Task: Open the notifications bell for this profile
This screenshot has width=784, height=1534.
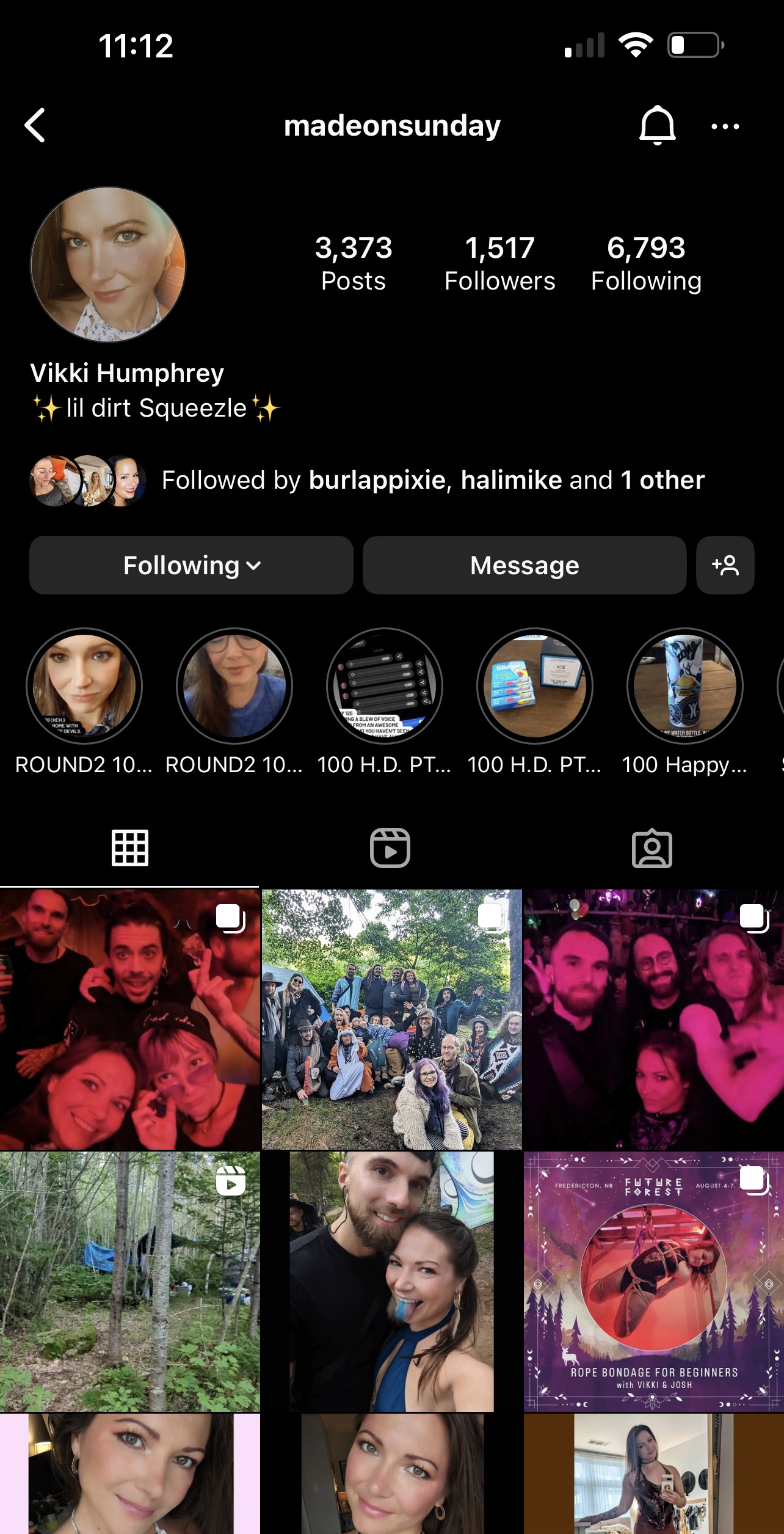Action: point(657,125)
